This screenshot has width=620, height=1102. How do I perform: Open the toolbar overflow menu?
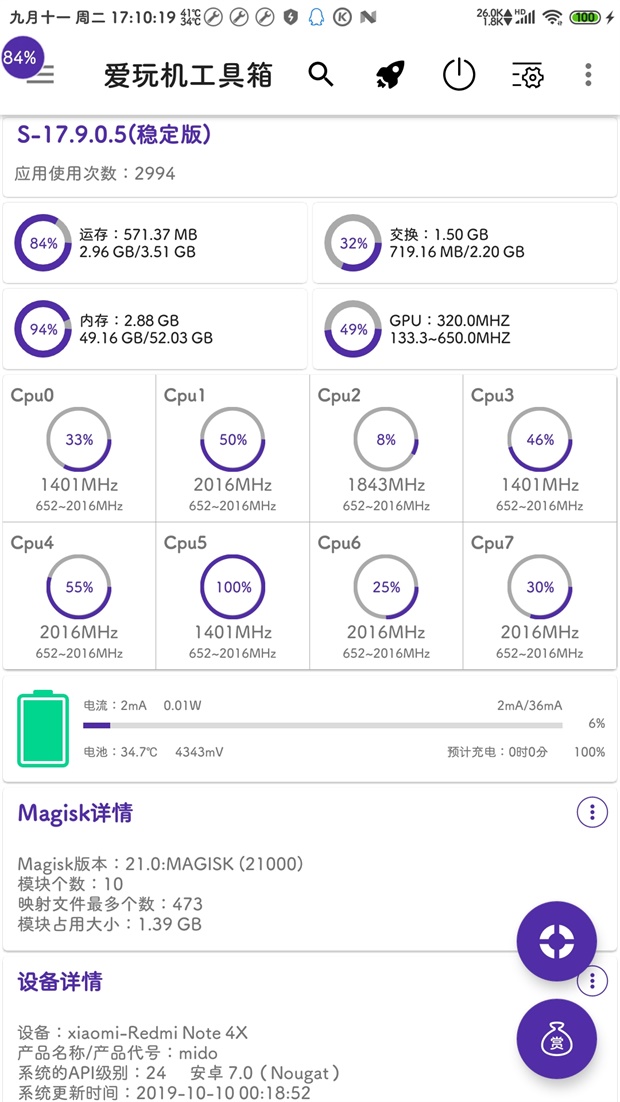pyautogui.click(x=588, y=75)
